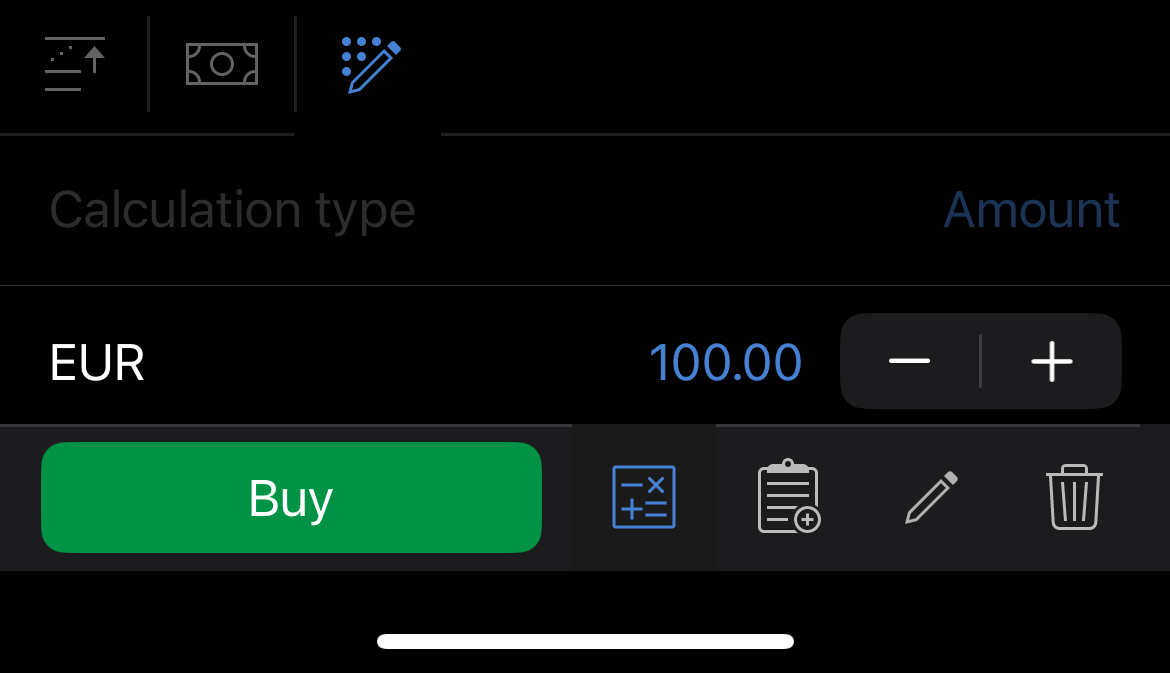Open the banknote money tab

point(222,64)
